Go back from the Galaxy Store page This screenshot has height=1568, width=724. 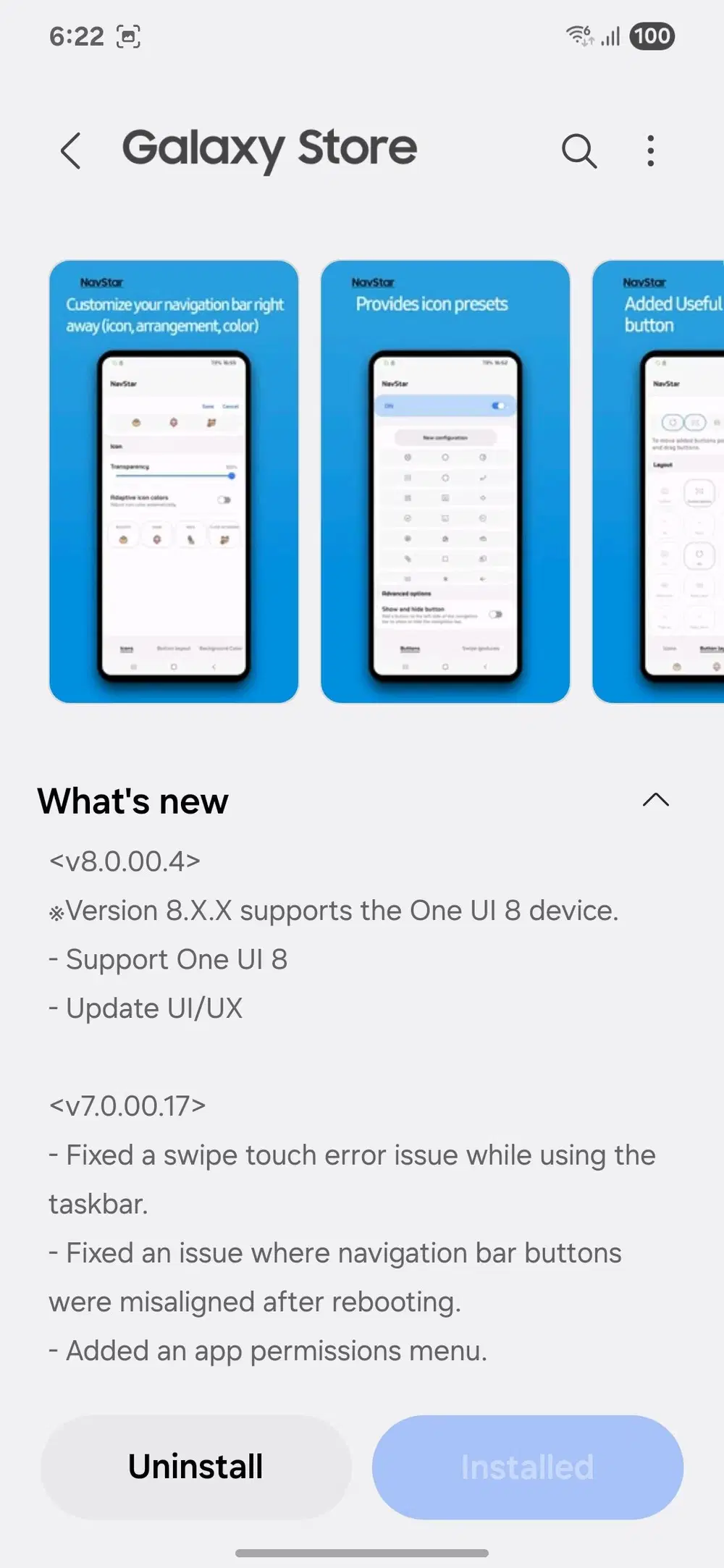tap(71, 151)
